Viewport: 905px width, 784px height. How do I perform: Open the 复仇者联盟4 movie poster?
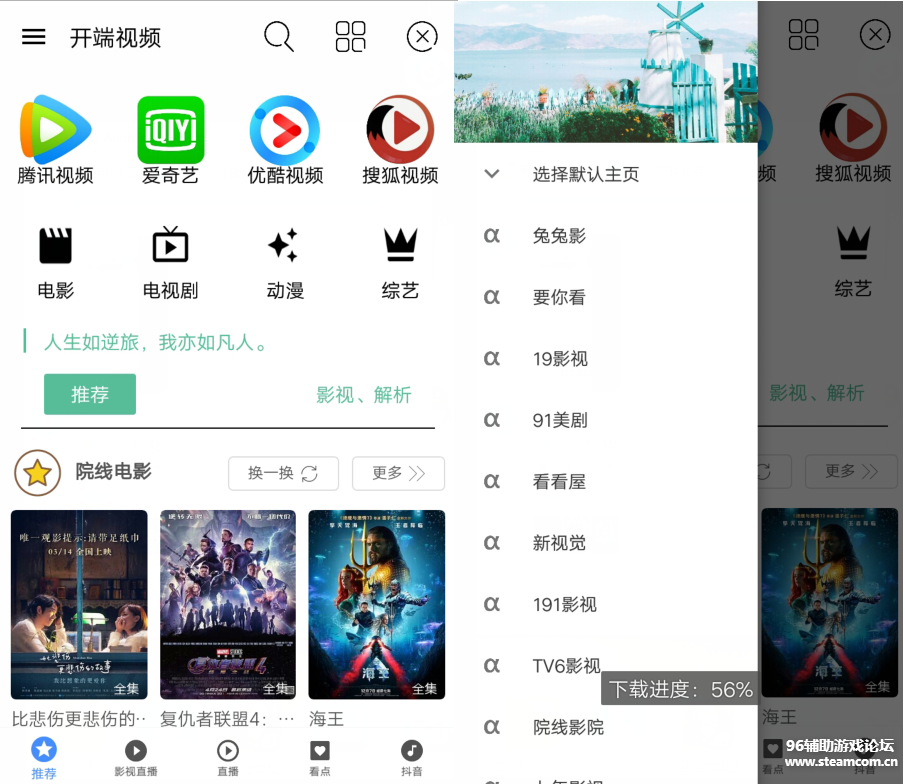coord(228,604)
